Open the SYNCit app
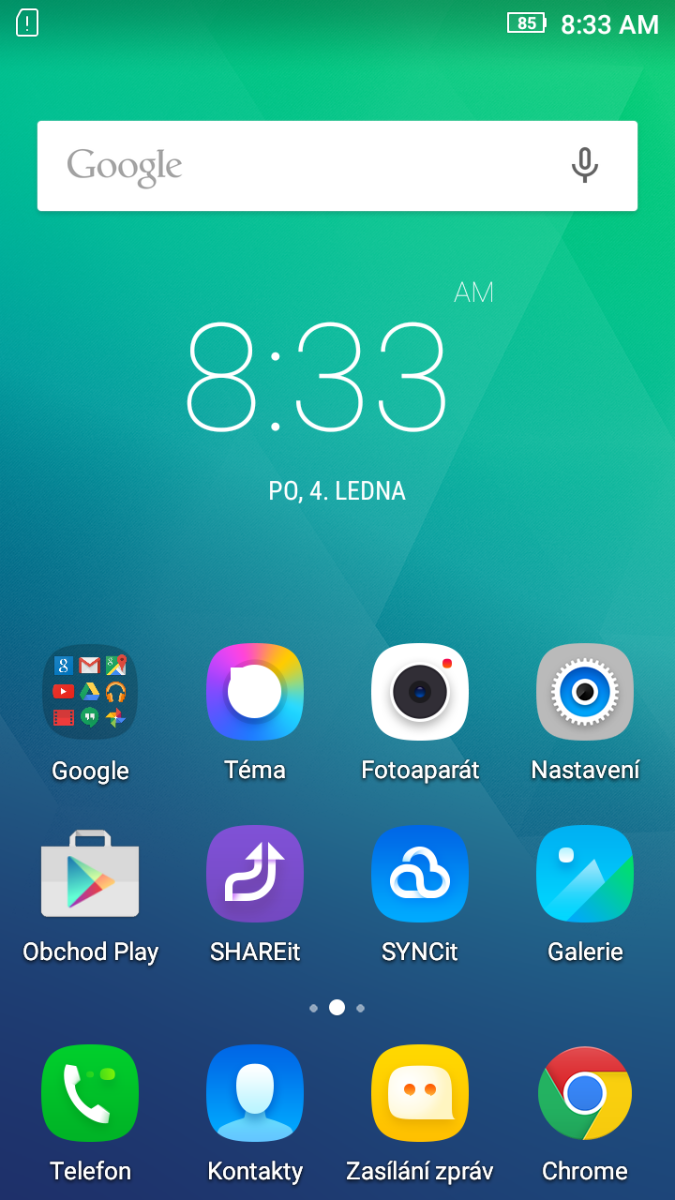This screenshot has width=675, height=1200. tap(420, 874)
